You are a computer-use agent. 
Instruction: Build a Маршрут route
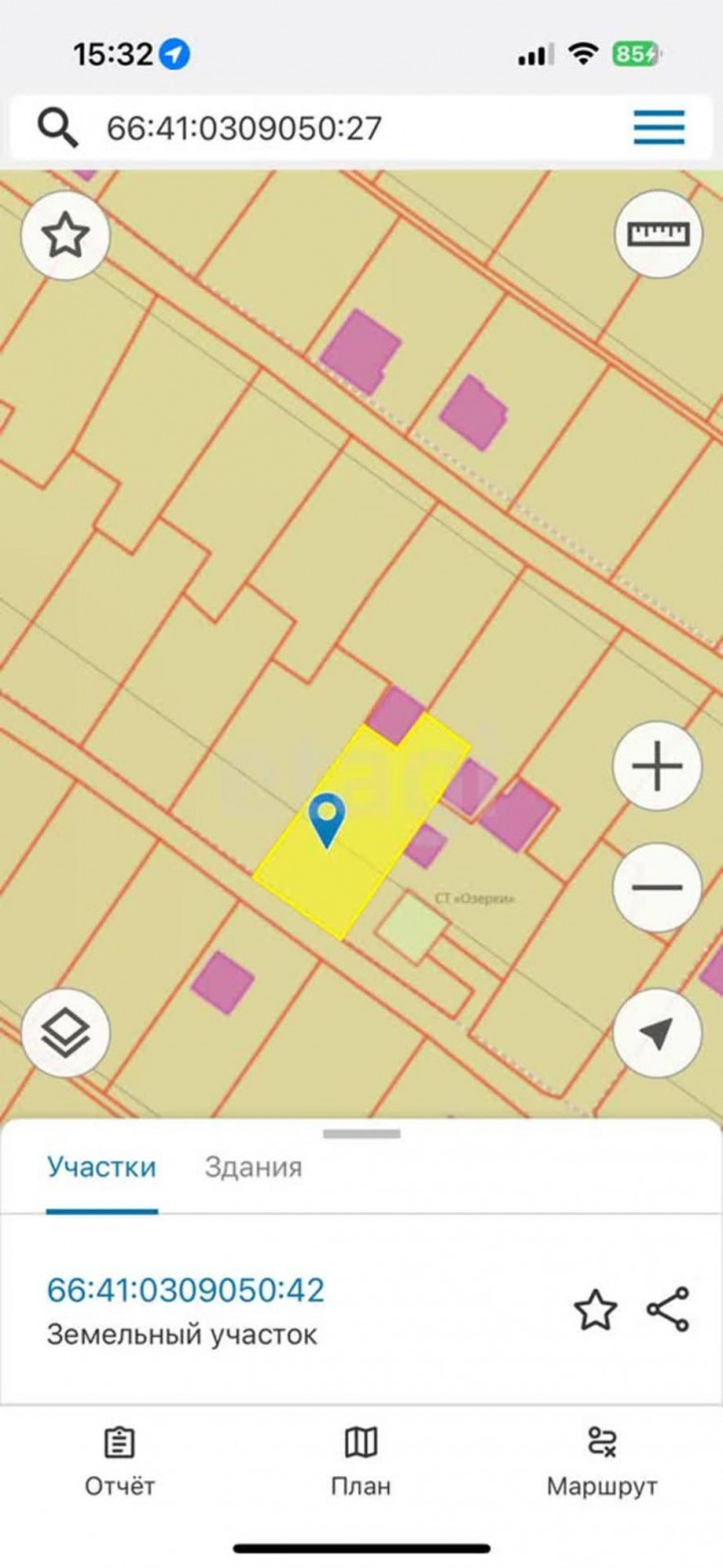601,1460
